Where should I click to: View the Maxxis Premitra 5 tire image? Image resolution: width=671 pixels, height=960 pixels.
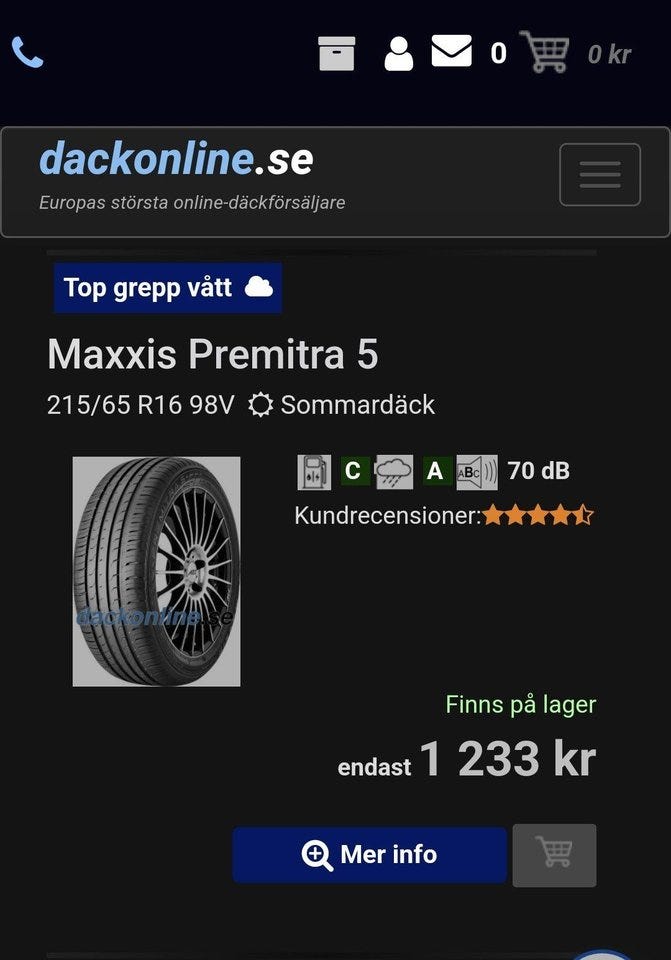156,571
